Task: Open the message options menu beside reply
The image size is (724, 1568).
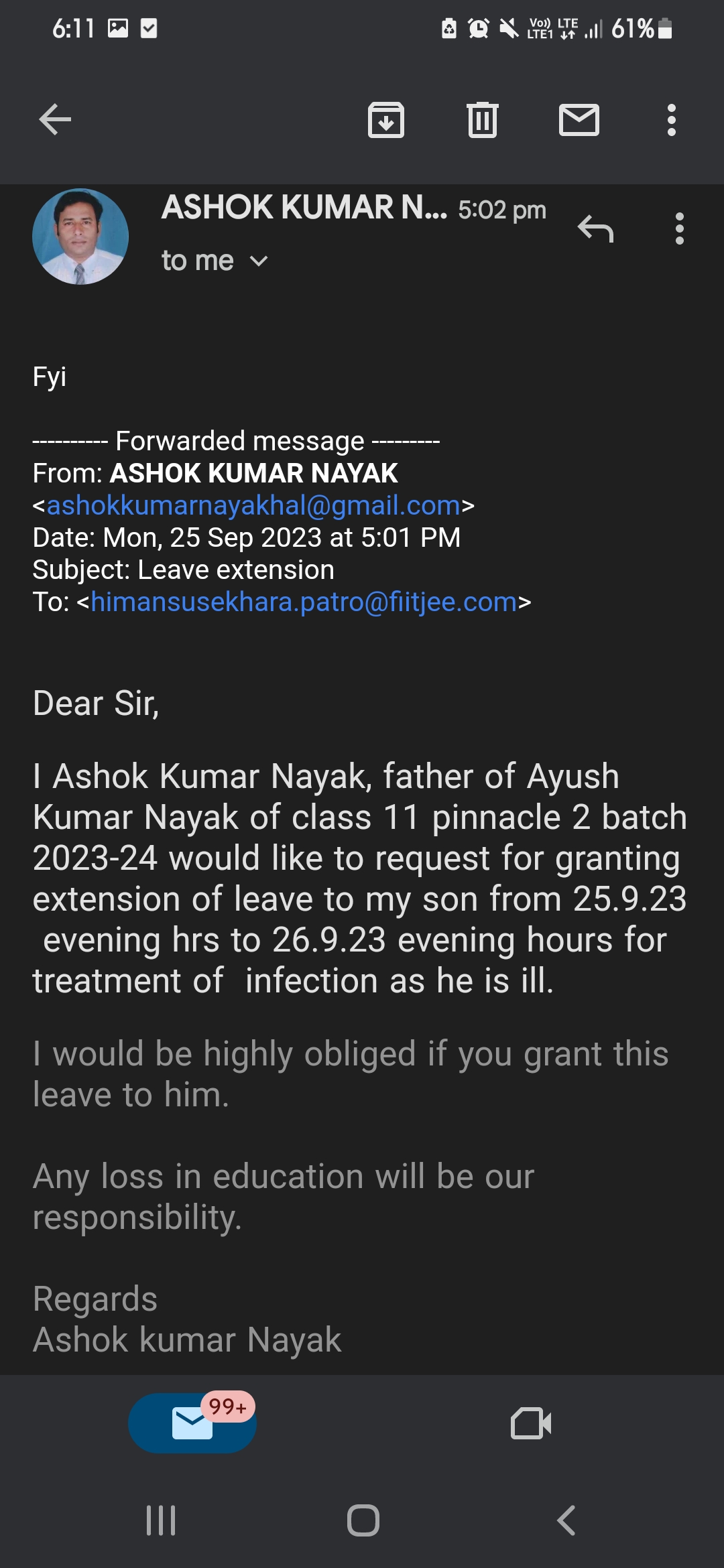Action: (679, 229)
